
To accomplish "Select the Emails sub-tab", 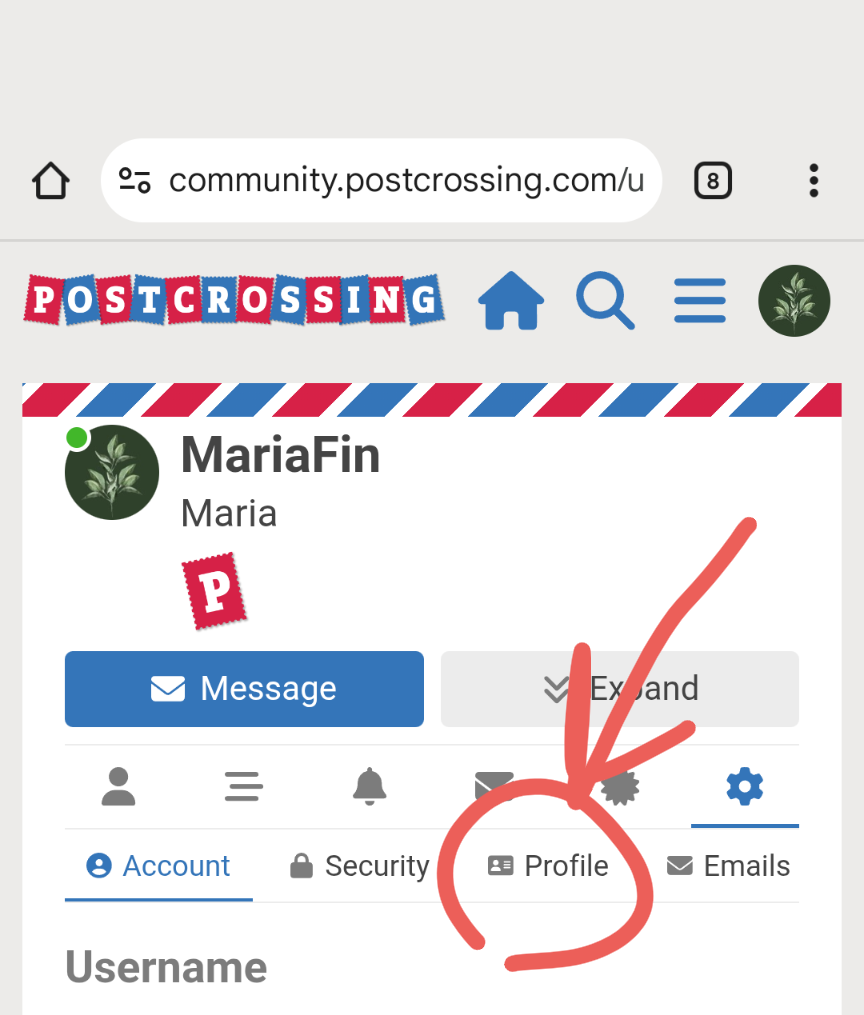I will [x=728, y=866].
